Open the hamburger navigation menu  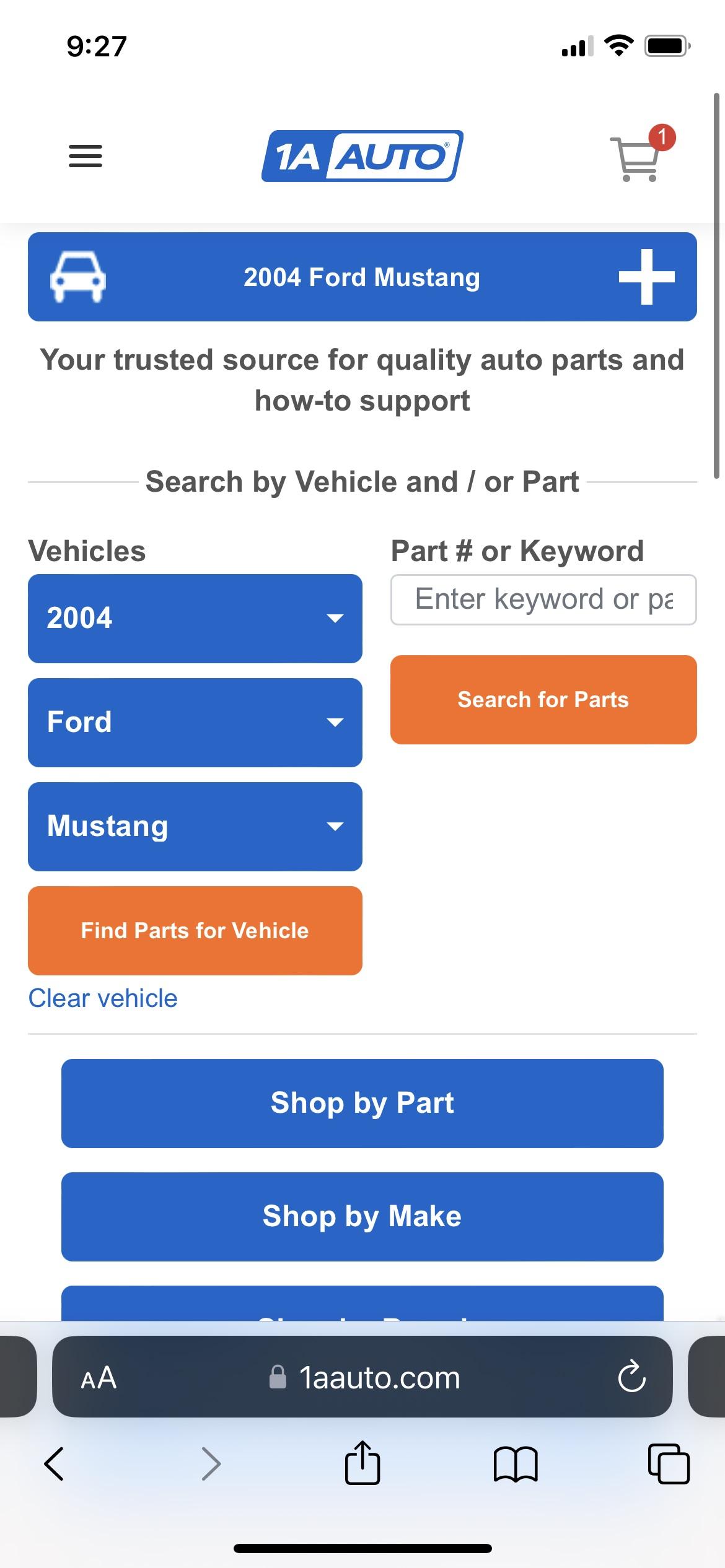(x=85, y=157)
